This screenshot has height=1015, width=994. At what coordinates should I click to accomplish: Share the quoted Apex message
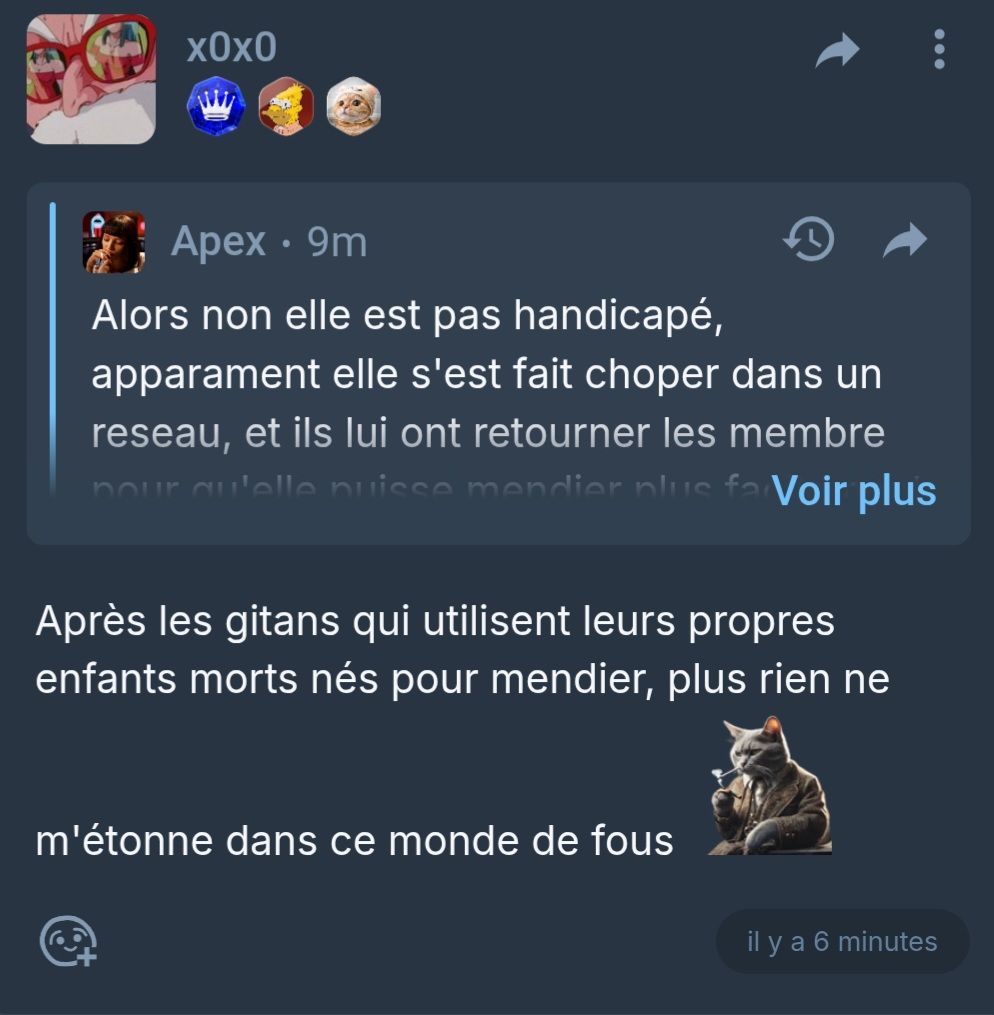(x=905, y=240)
